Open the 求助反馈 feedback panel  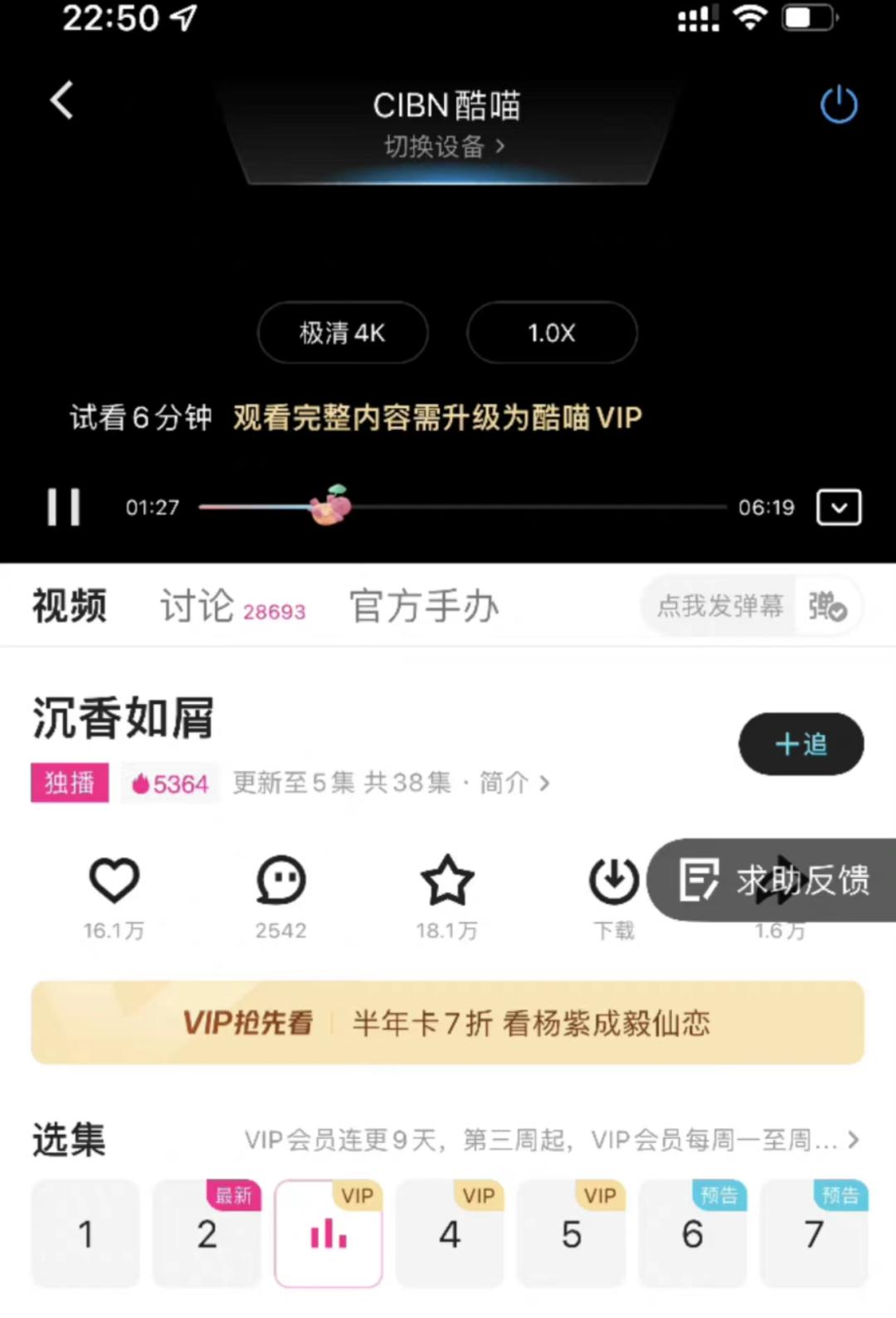[772, 880]
